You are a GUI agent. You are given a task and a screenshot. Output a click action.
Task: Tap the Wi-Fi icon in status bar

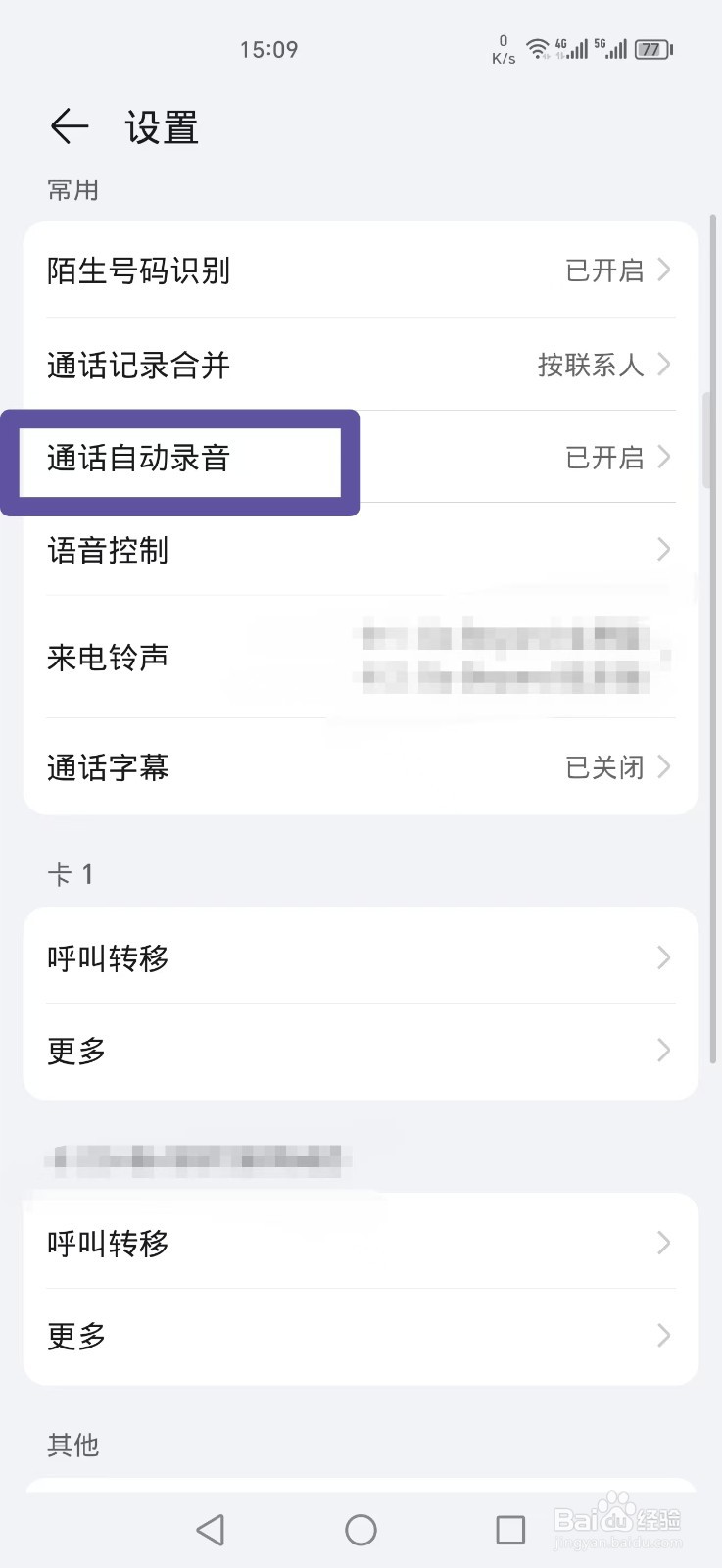pos(538,49)
